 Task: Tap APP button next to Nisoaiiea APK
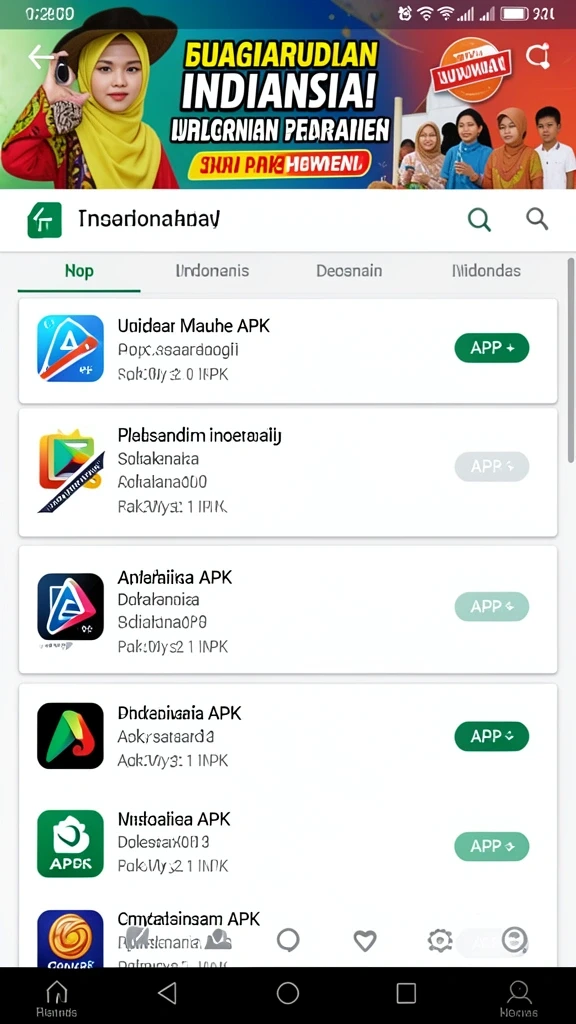coord(492,846)
